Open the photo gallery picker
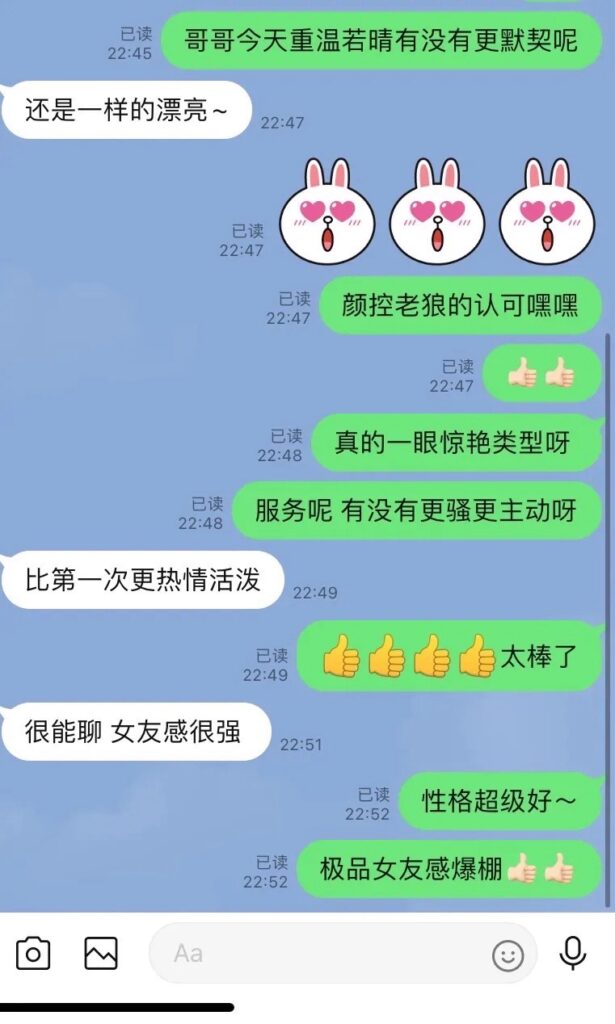 101,953
